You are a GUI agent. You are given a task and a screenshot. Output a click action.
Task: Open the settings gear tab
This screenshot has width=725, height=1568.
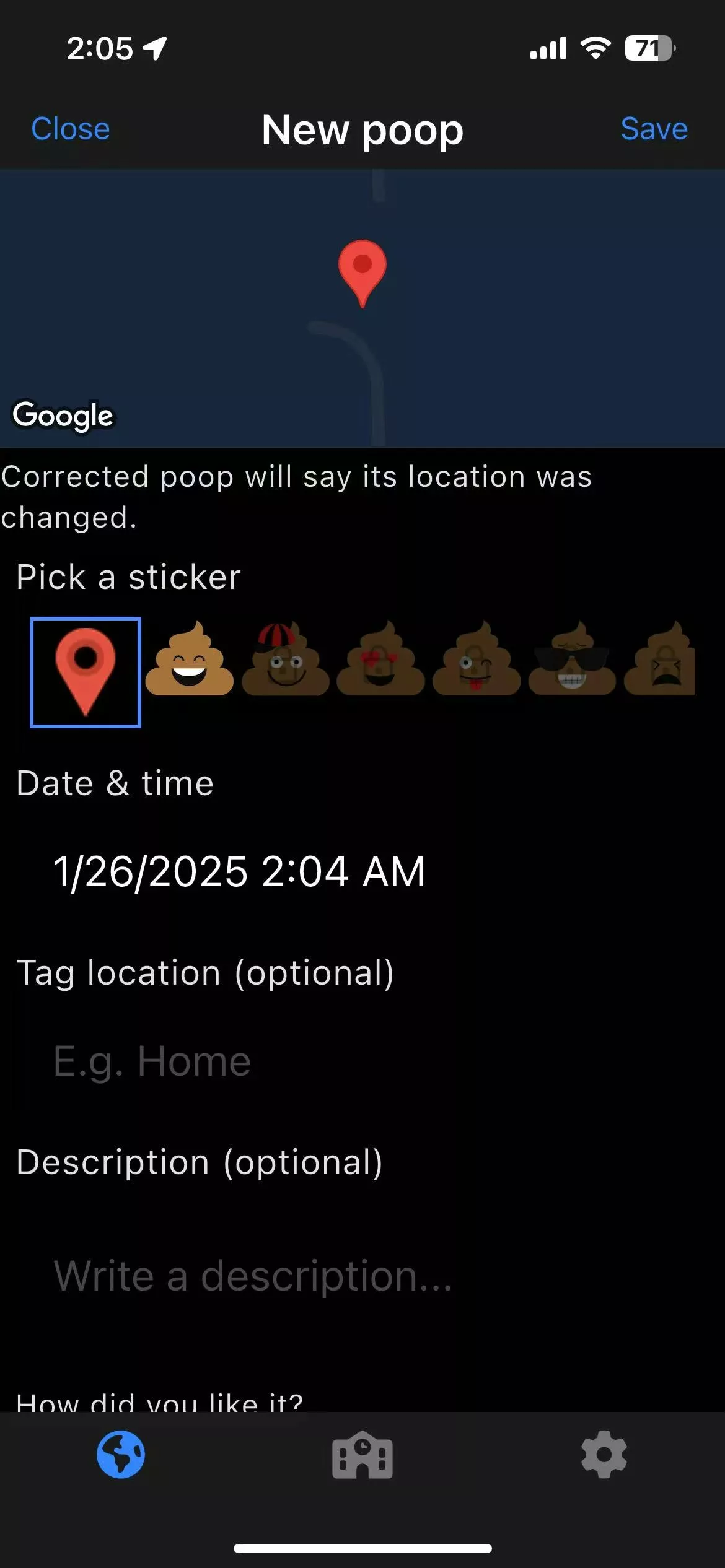(604, 1454)
